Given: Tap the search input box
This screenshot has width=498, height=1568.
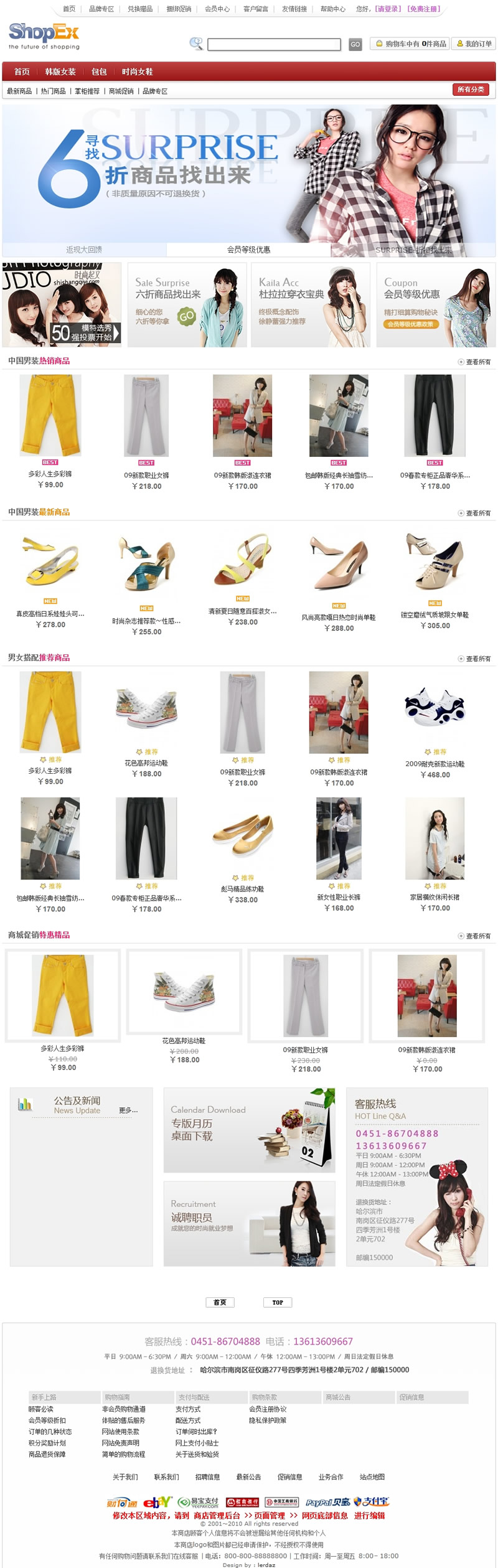Looking at the screenshot, I should 274,44.
